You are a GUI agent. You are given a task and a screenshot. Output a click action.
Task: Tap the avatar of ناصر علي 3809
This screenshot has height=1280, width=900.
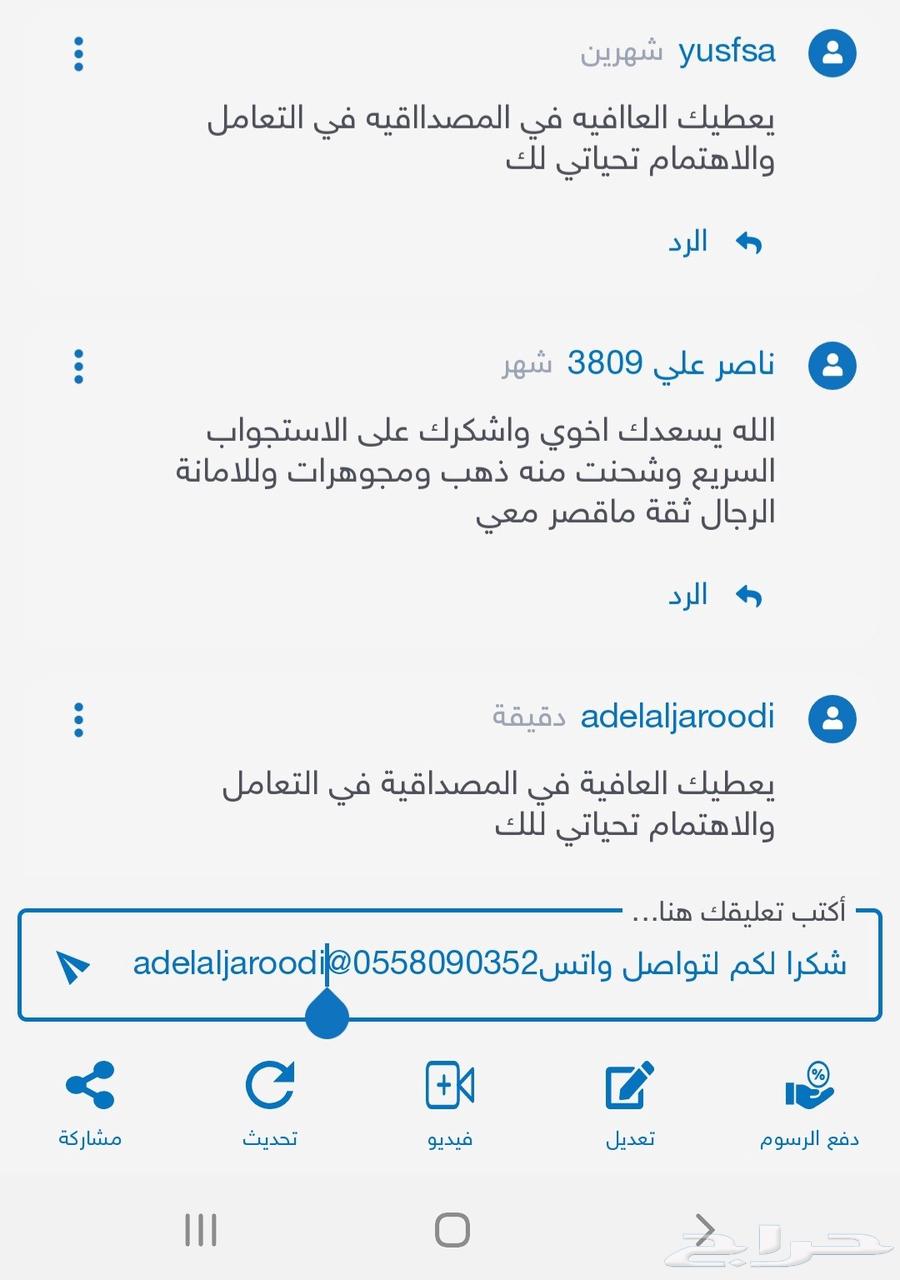pos(834,366)
